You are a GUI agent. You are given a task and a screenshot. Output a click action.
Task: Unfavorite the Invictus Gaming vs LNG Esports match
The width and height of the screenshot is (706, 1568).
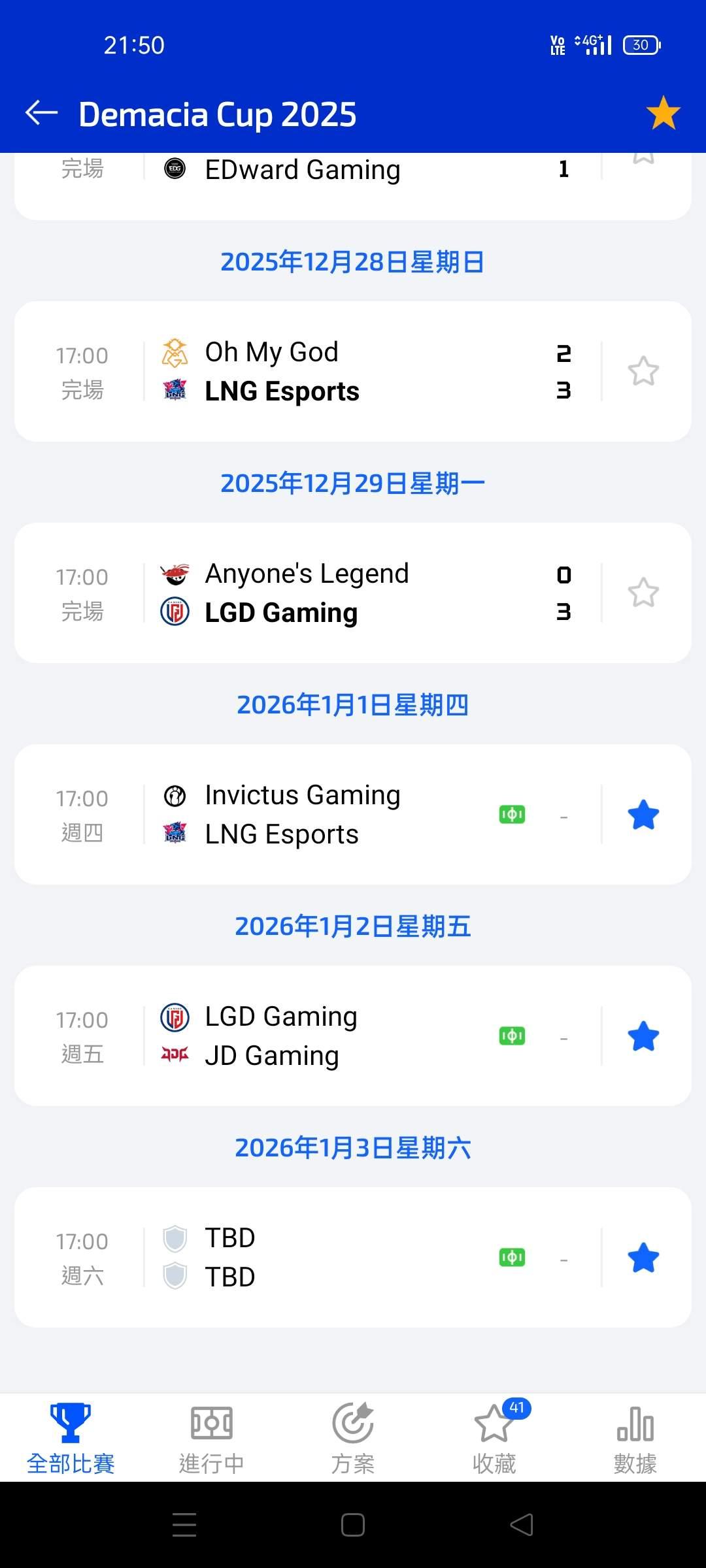[x=643, y=815]
